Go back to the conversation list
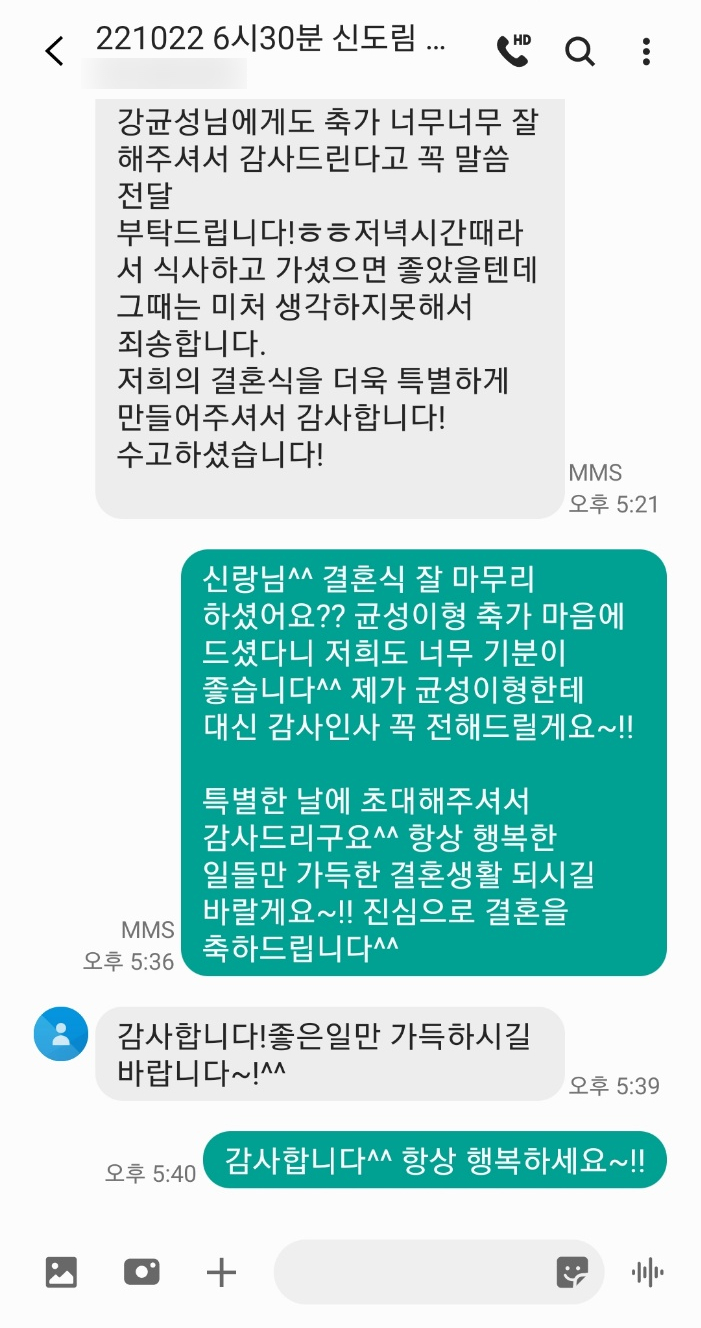 54,51
